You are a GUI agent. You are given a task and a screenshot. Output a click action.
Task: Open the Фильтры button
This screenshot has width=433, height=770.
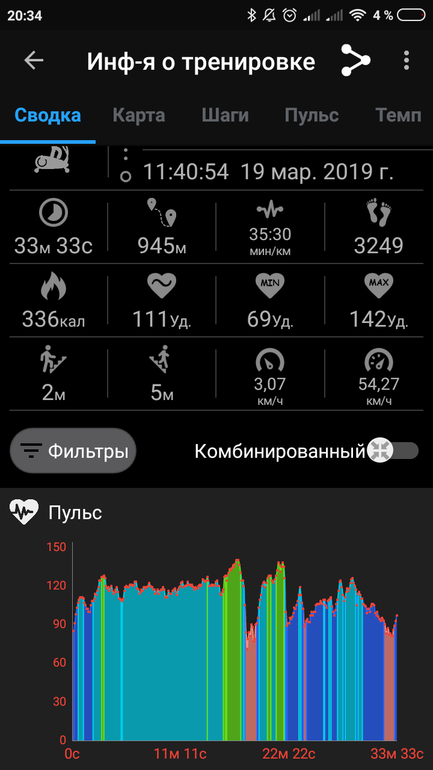point(73,451)
